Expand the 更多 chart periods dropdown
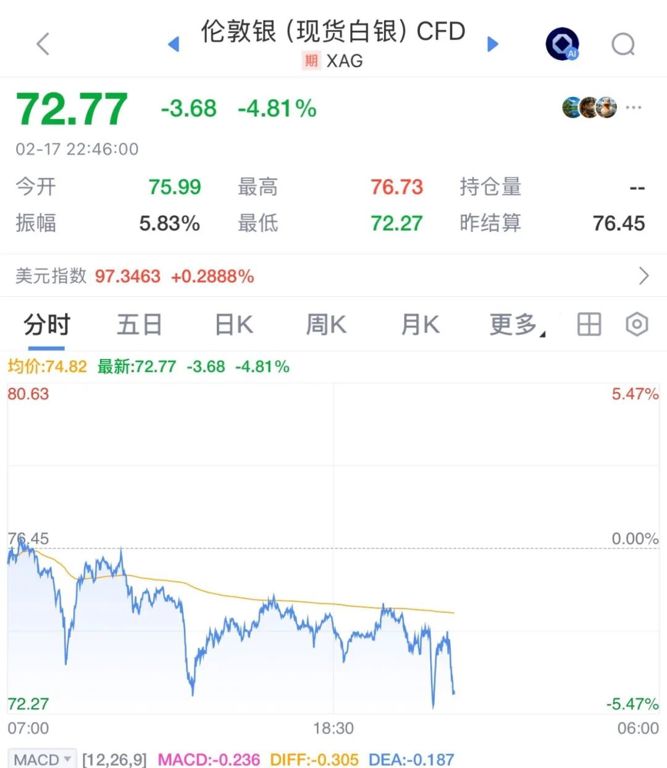This screenshot has width=667, height=768. pos(516,325)
